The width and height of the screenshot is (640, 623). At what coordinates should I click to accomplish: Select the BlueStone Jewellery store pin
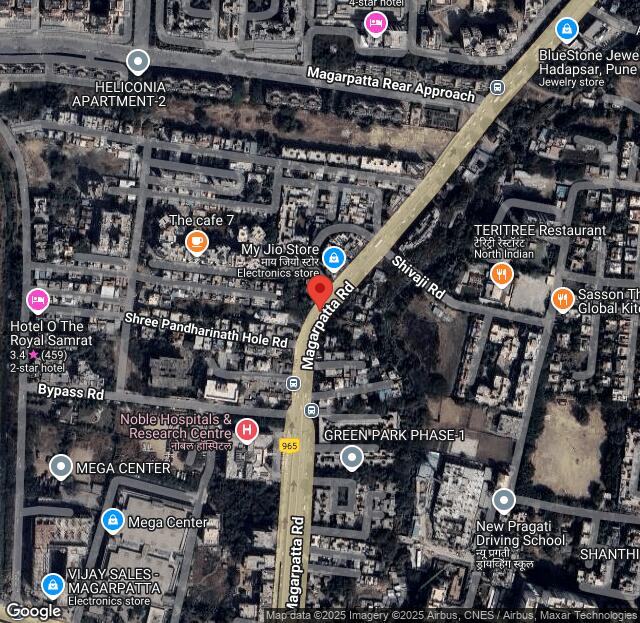coord(567,30)
